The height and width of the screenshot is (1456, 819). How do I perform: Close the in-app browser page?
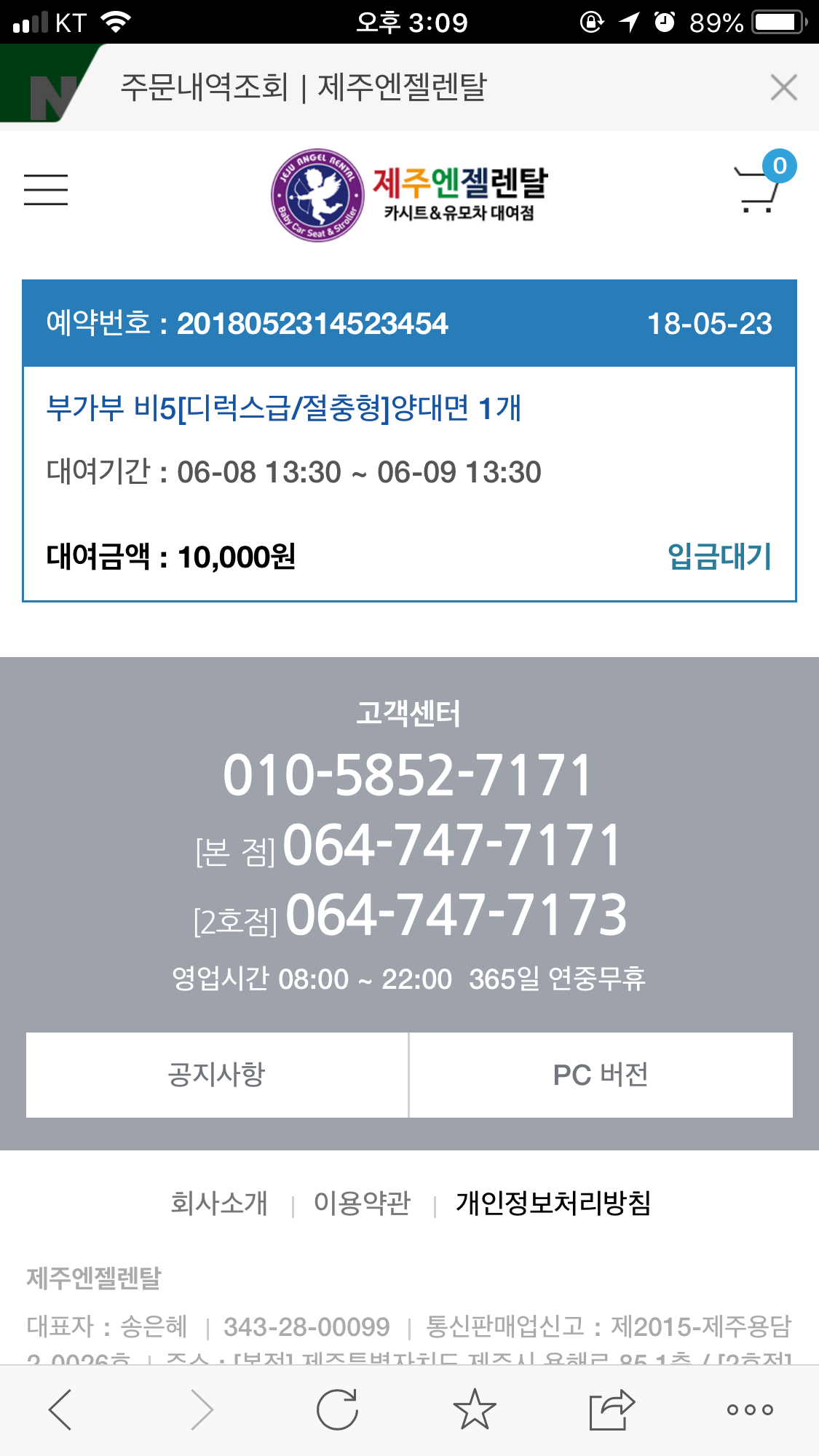(783, 87)
